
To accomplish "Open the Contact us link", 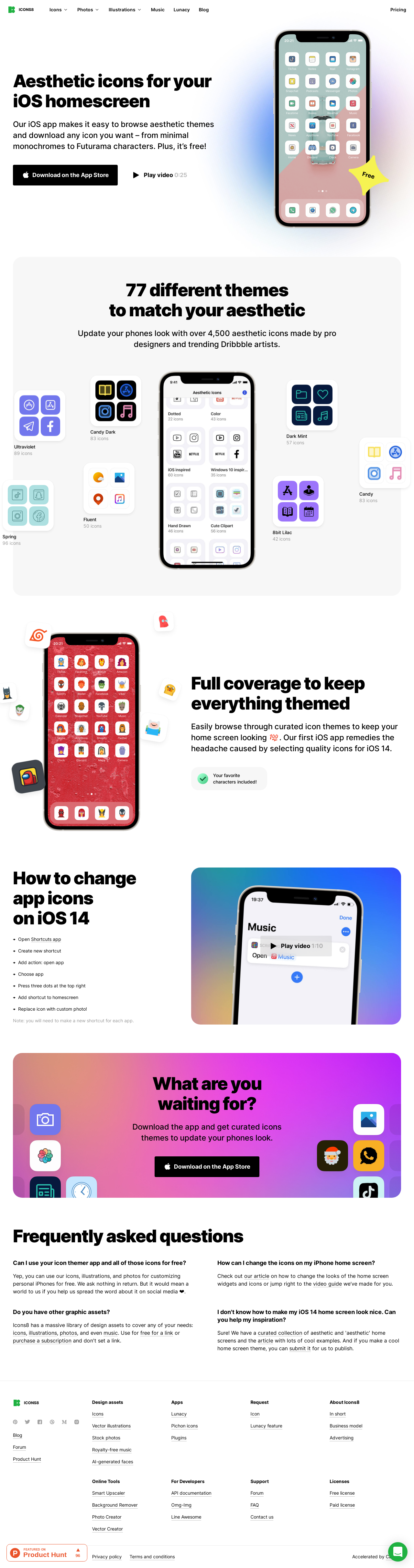I will [262, 1517].
